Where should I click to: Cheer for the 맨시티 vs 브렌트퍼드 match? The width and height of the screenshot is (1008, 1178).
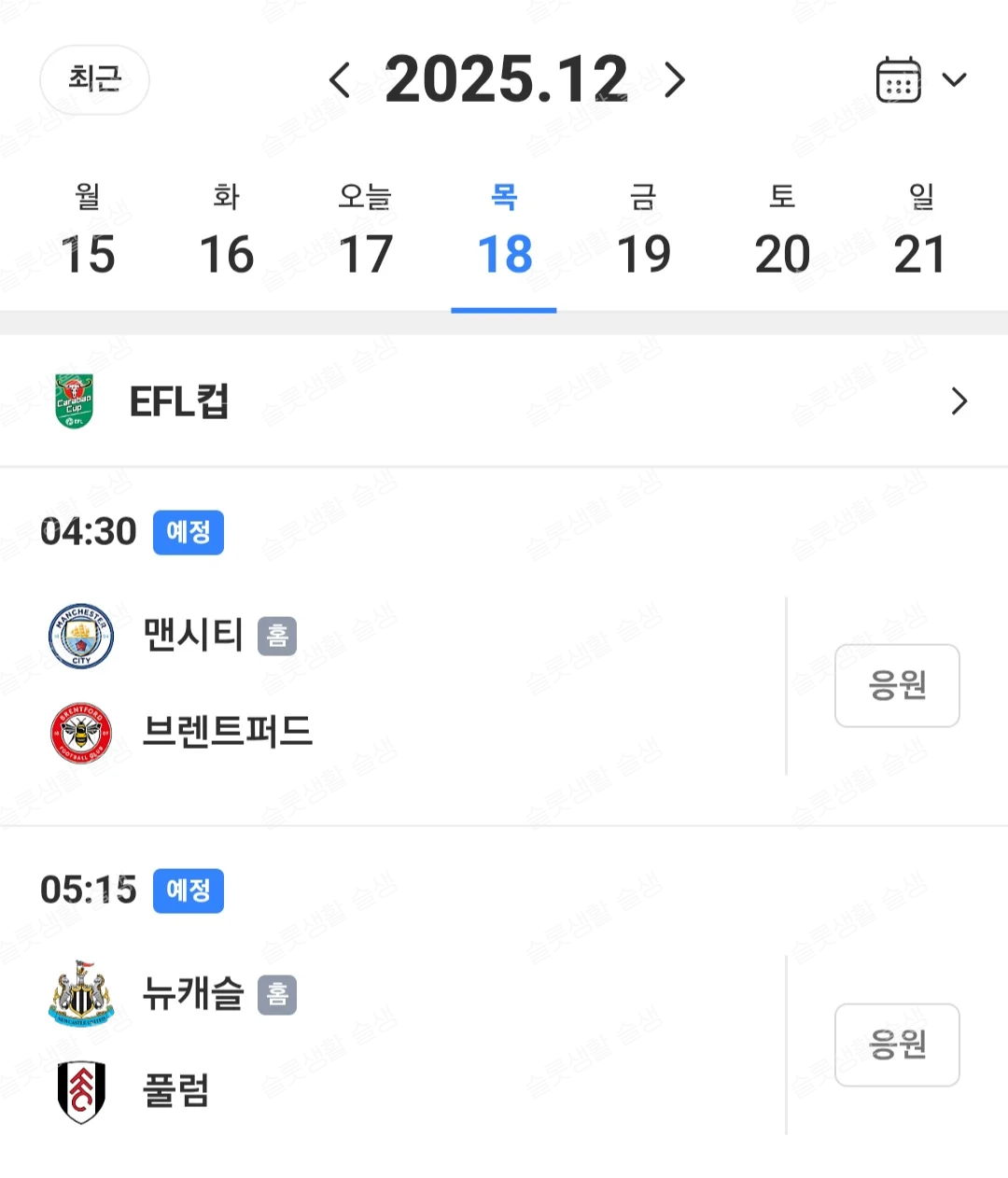click(896, 685)
